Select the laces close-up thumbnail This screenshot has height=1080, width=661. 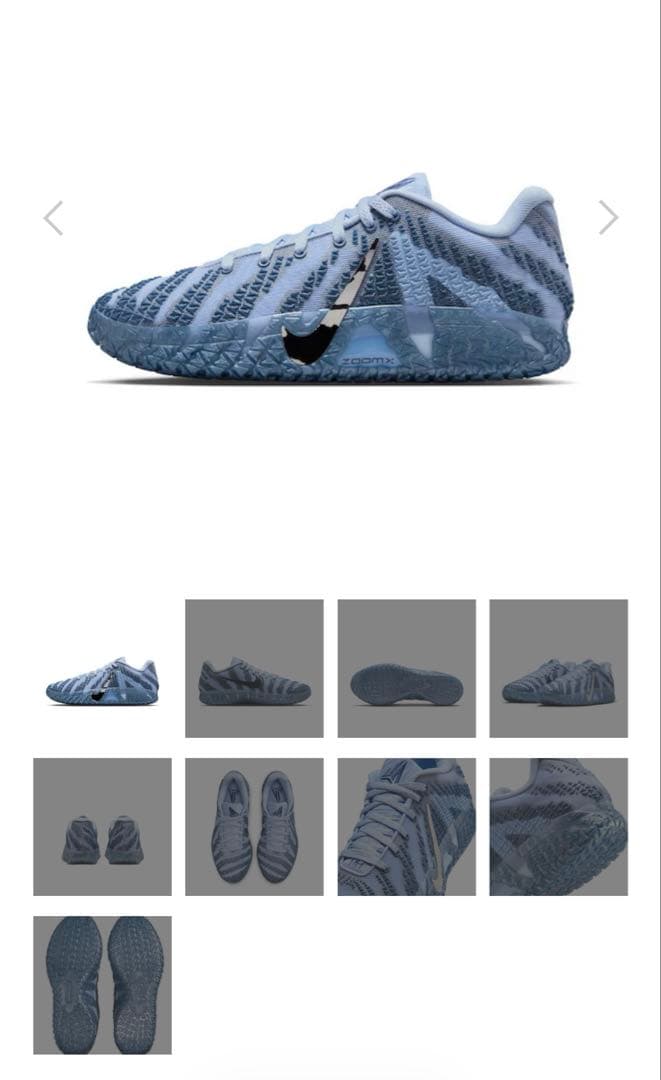pos(406,826)
